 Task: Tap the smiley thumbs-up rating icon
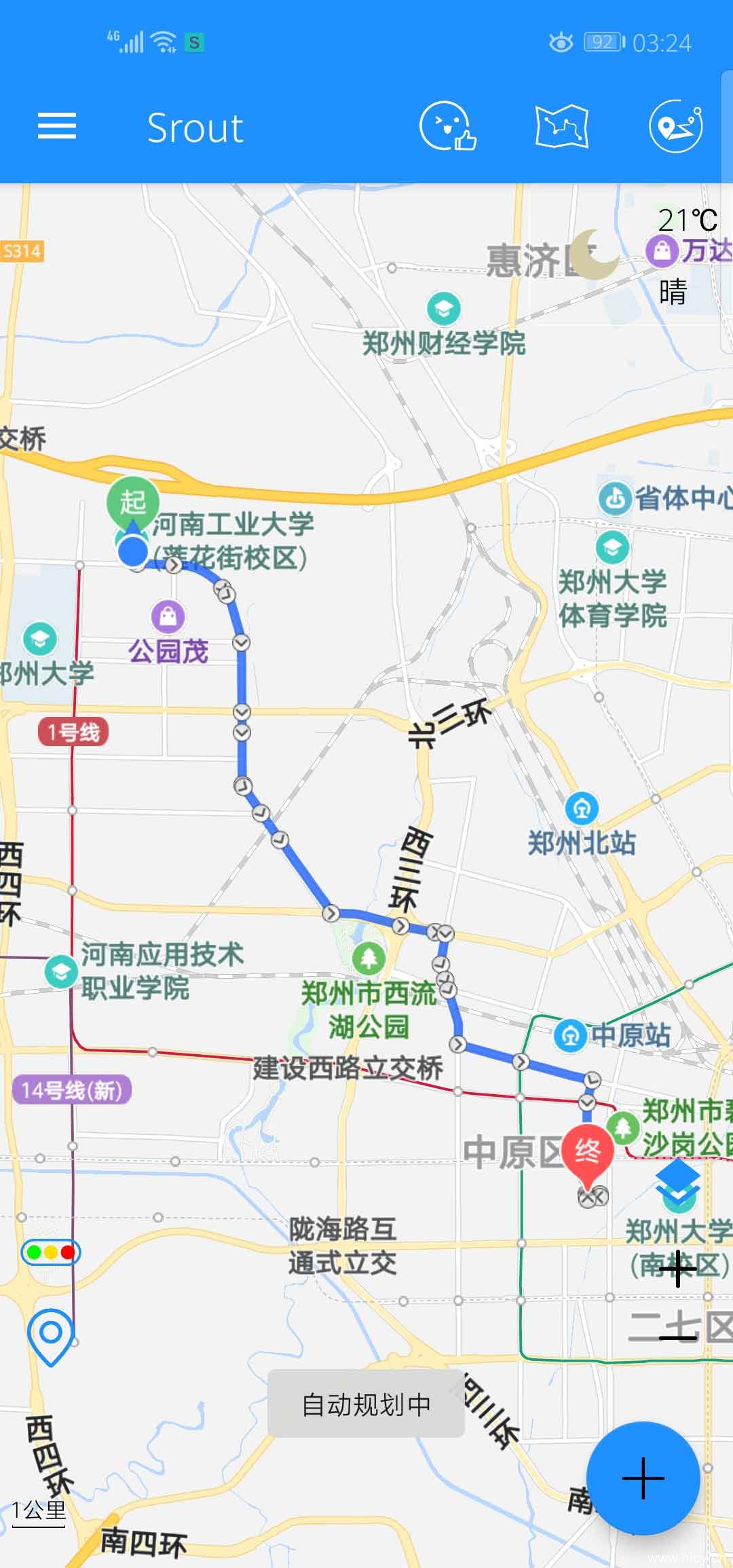click(447, 126)
